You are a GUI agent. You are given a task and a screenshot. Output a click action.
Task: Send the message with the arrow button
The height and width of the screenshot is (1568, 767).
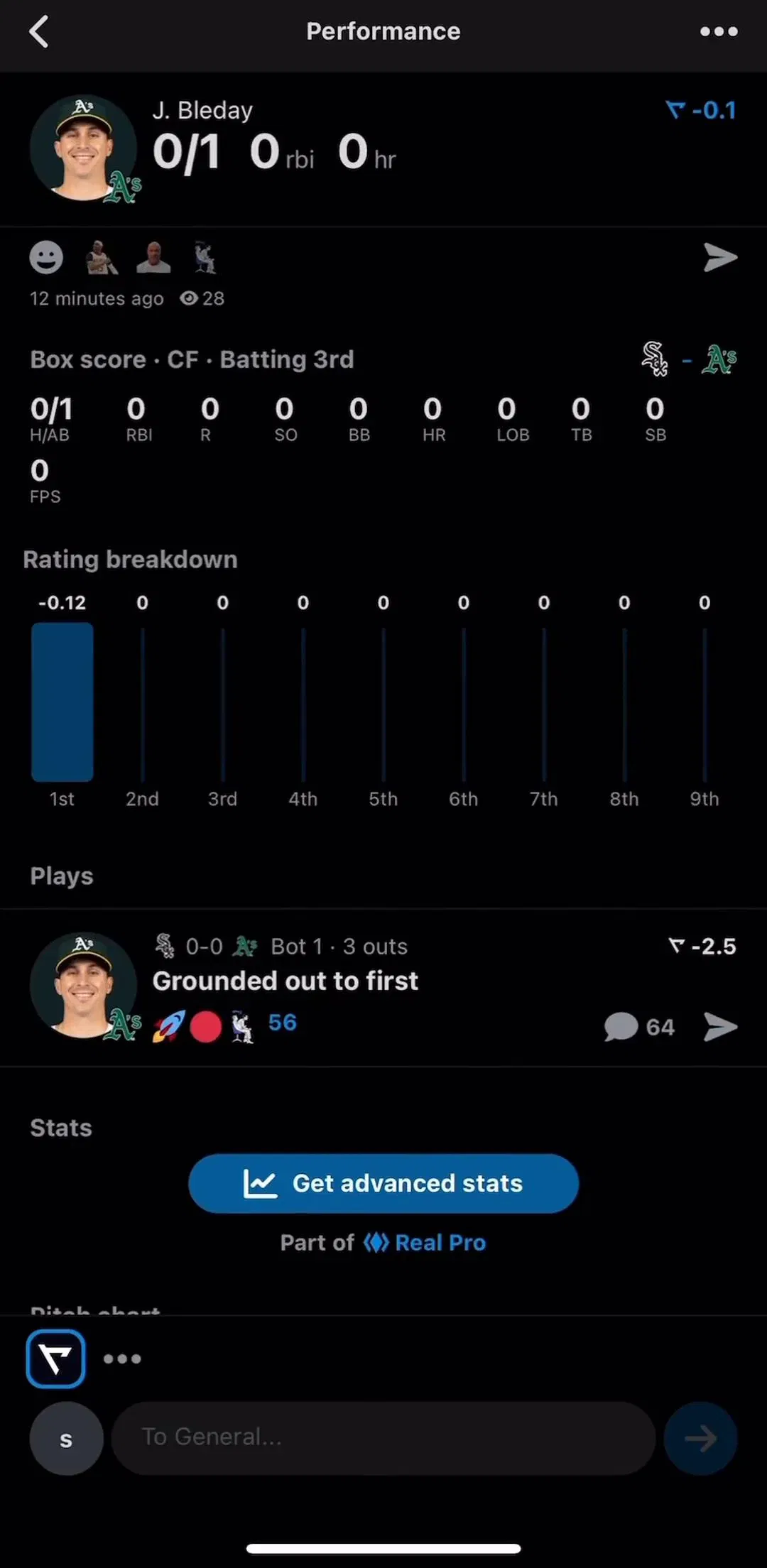[x=700, y=1439]
